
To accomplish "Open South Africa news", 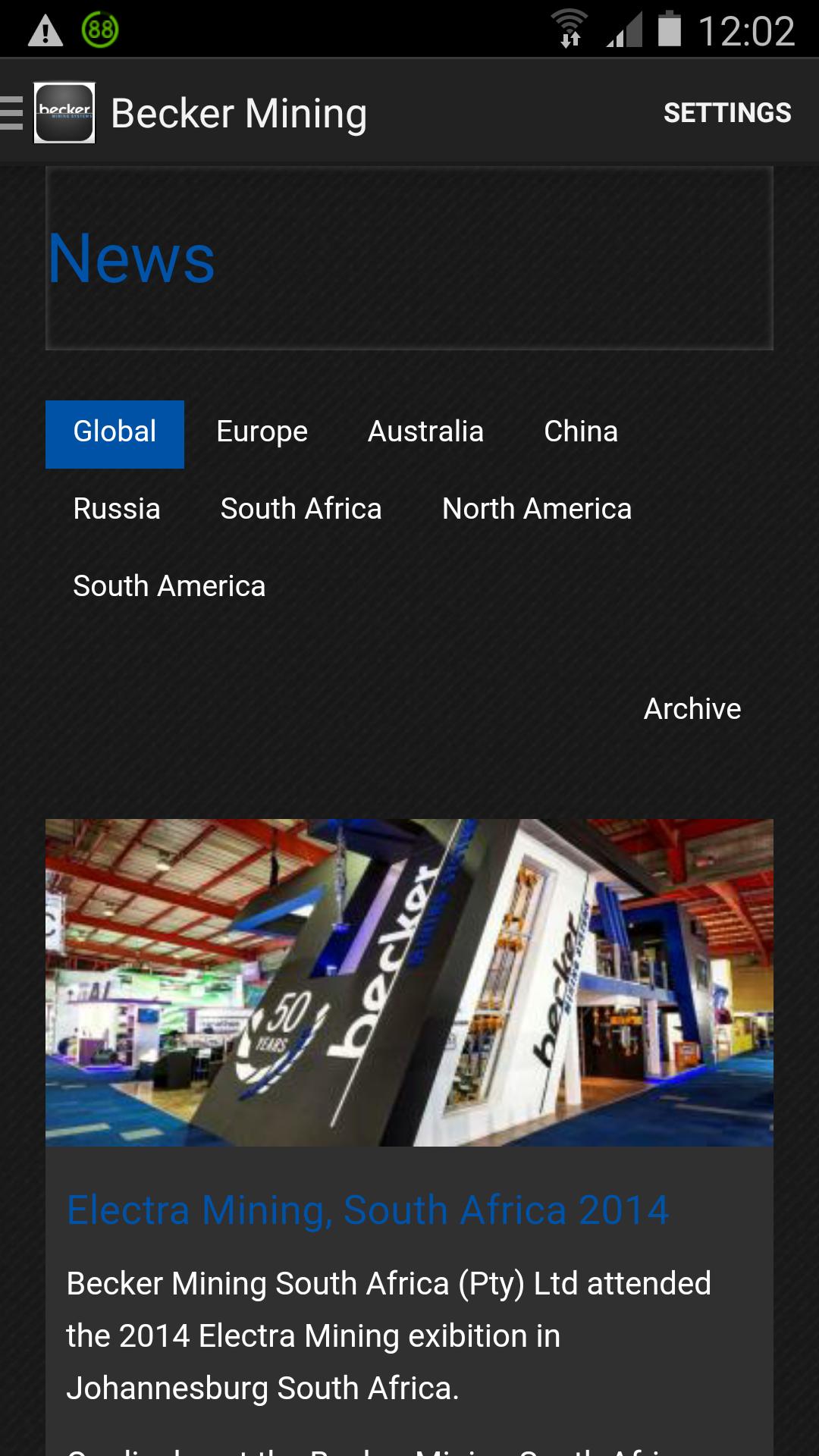I will [x=301, y=510].
